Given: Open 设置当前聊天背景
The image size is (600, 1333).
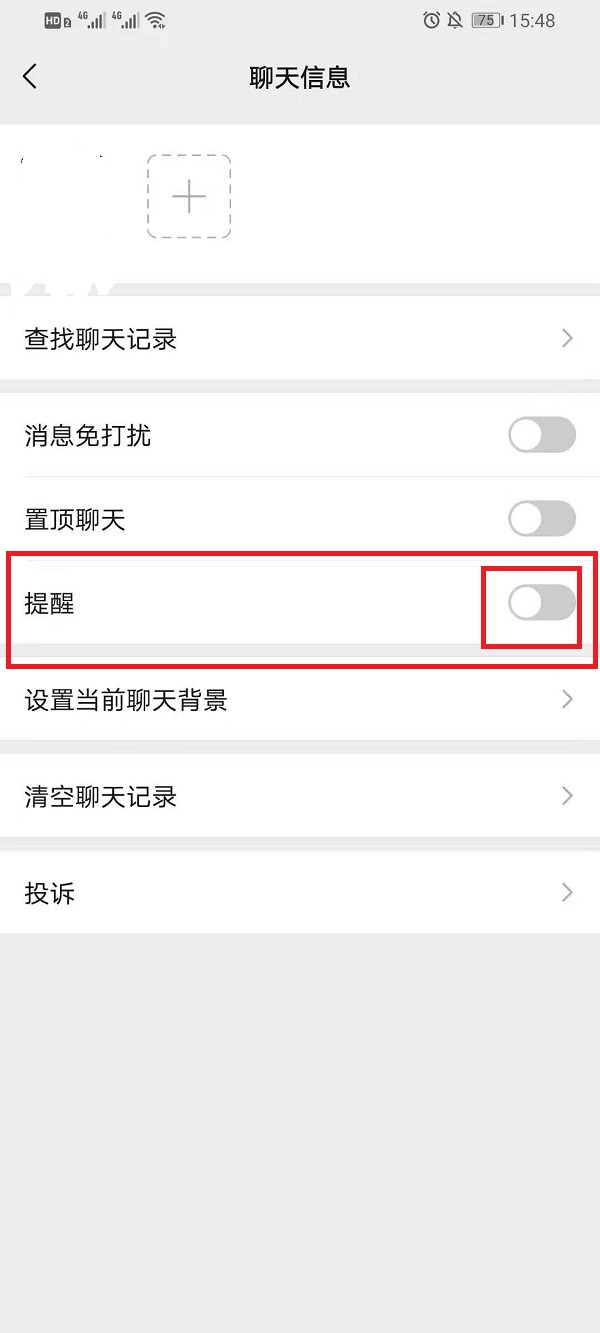Looking at the screenshot, I should 300,700.
